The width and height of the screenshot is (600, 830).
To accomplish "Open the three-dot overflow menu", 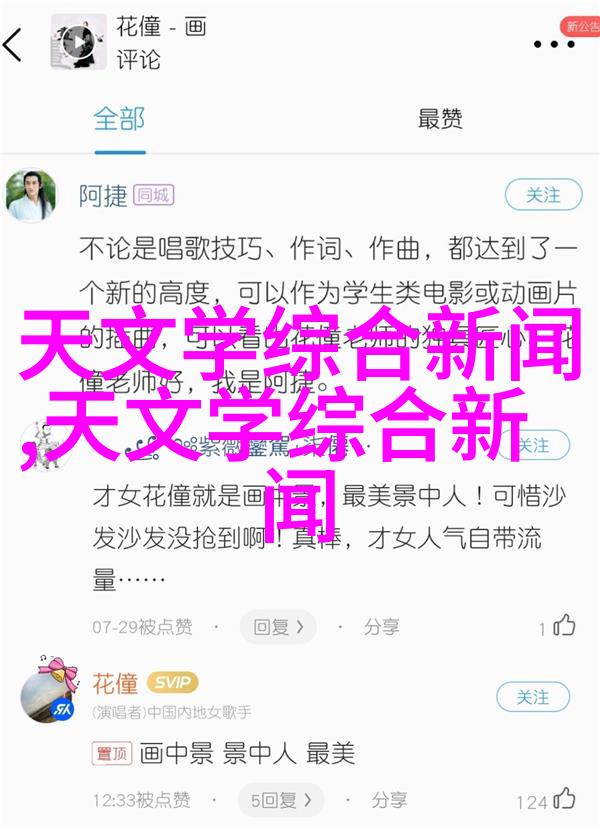I will (x=553, y=44).
